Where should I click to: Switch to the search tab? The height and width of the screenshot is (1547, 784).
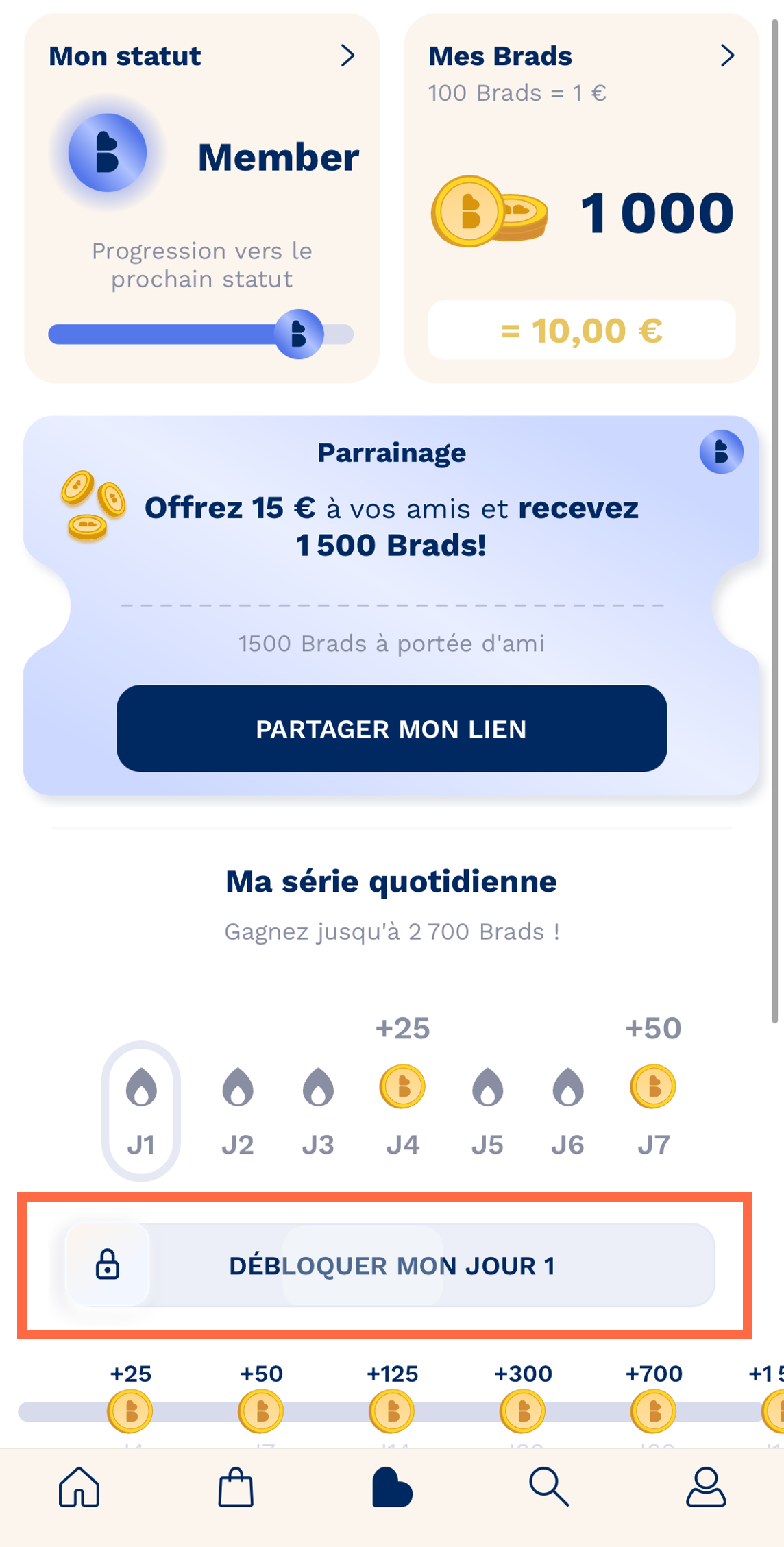tap(549, 1487)
